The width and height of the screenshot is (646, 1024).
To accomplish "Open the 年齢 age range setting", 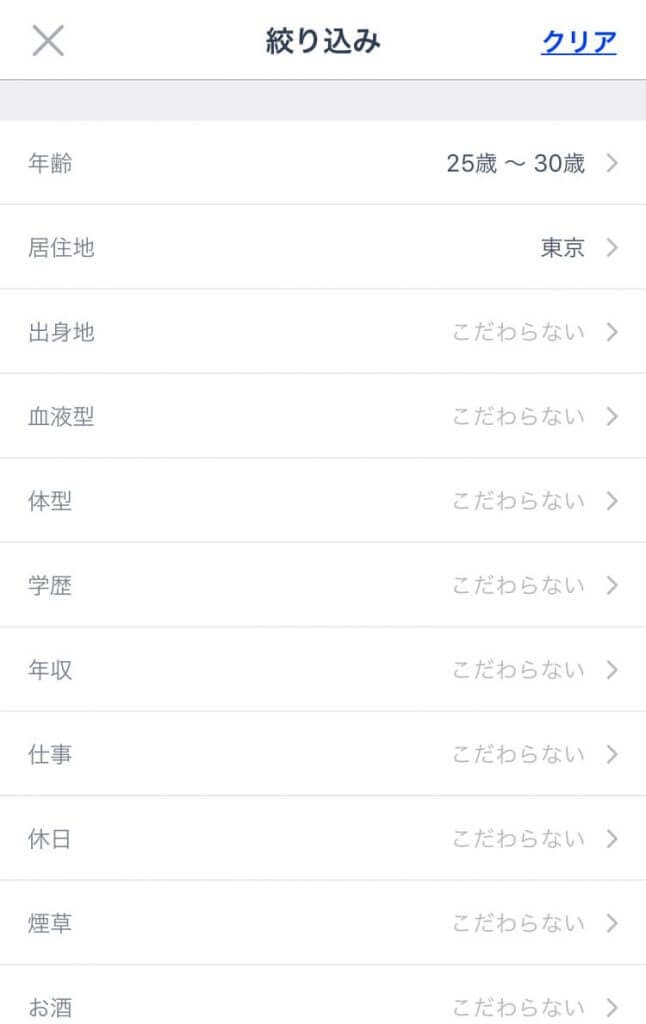I will tap(323, 163).
